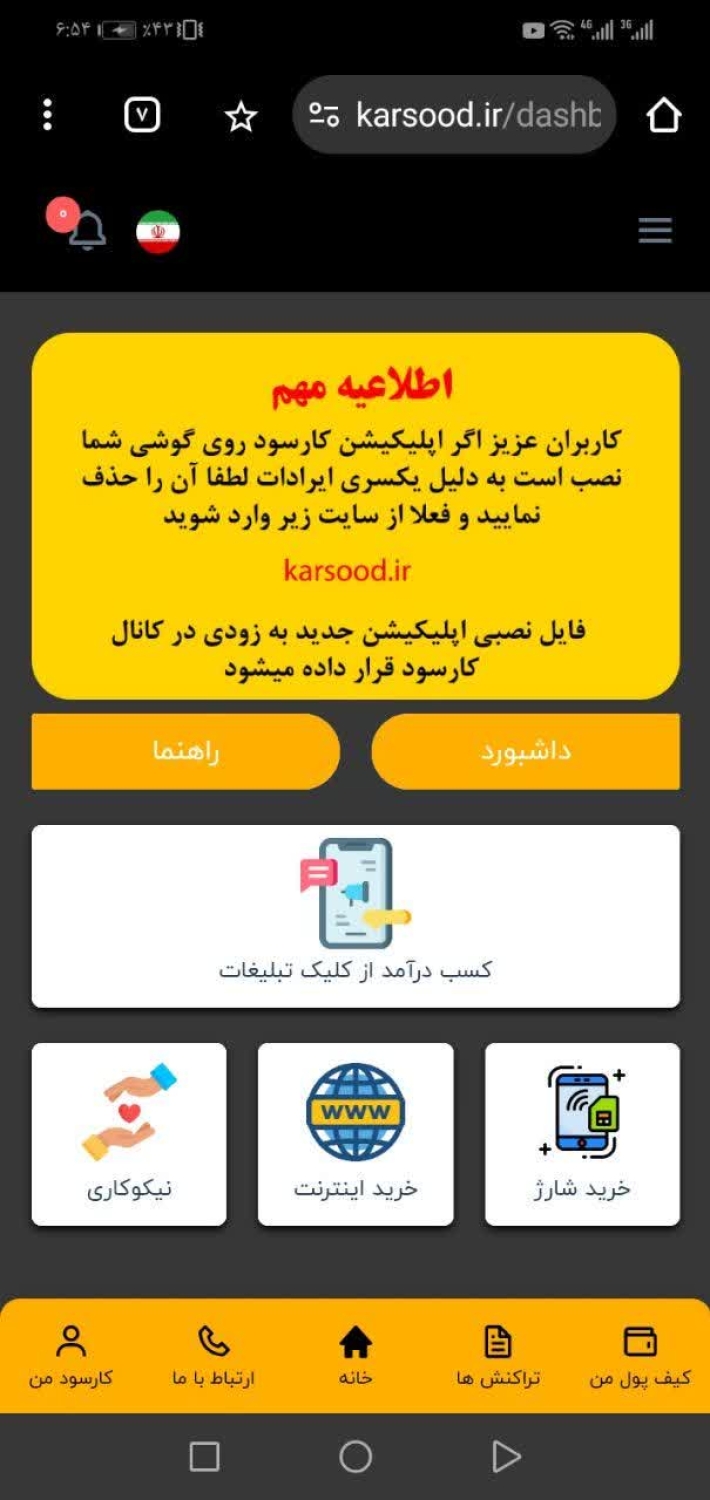Screen dimensions: 710x1500
Task: Open the راهنما guide button
Action: (x=186, y=751)
